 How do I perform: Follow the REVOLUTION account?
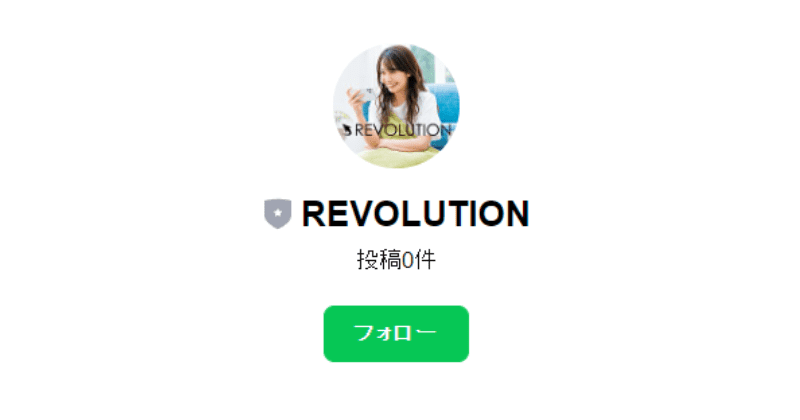click(x=396, y=333)
